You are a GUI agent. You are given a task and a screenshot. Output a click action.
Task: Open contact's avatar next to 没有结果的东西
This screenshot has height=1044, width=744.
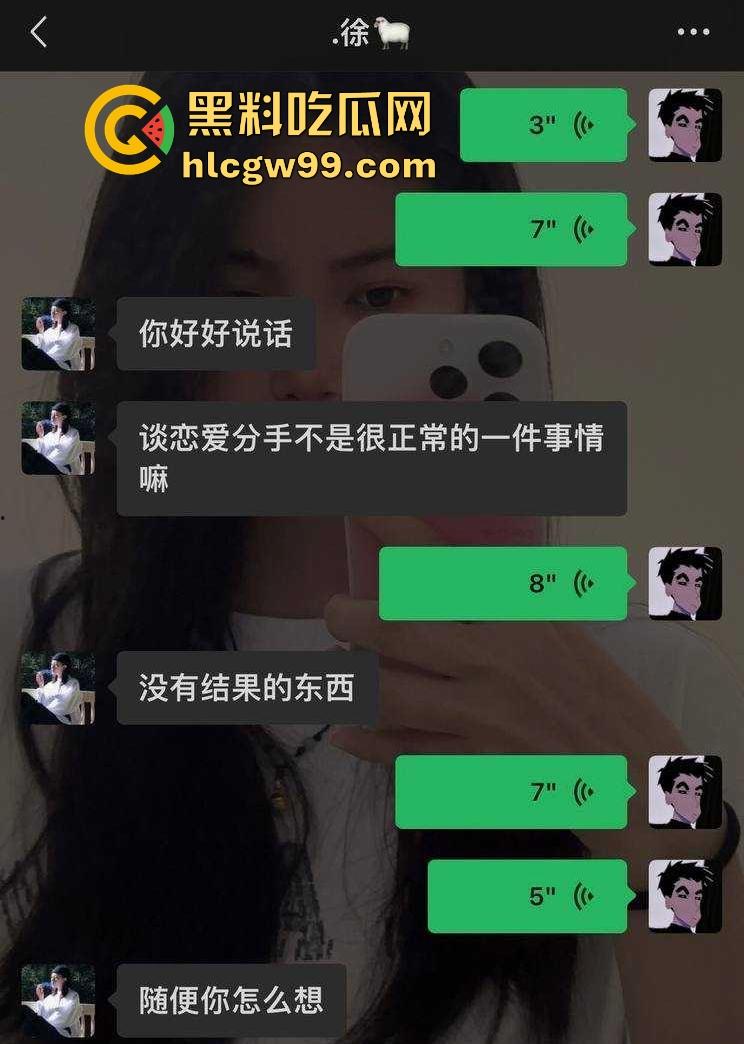[58, 688]
